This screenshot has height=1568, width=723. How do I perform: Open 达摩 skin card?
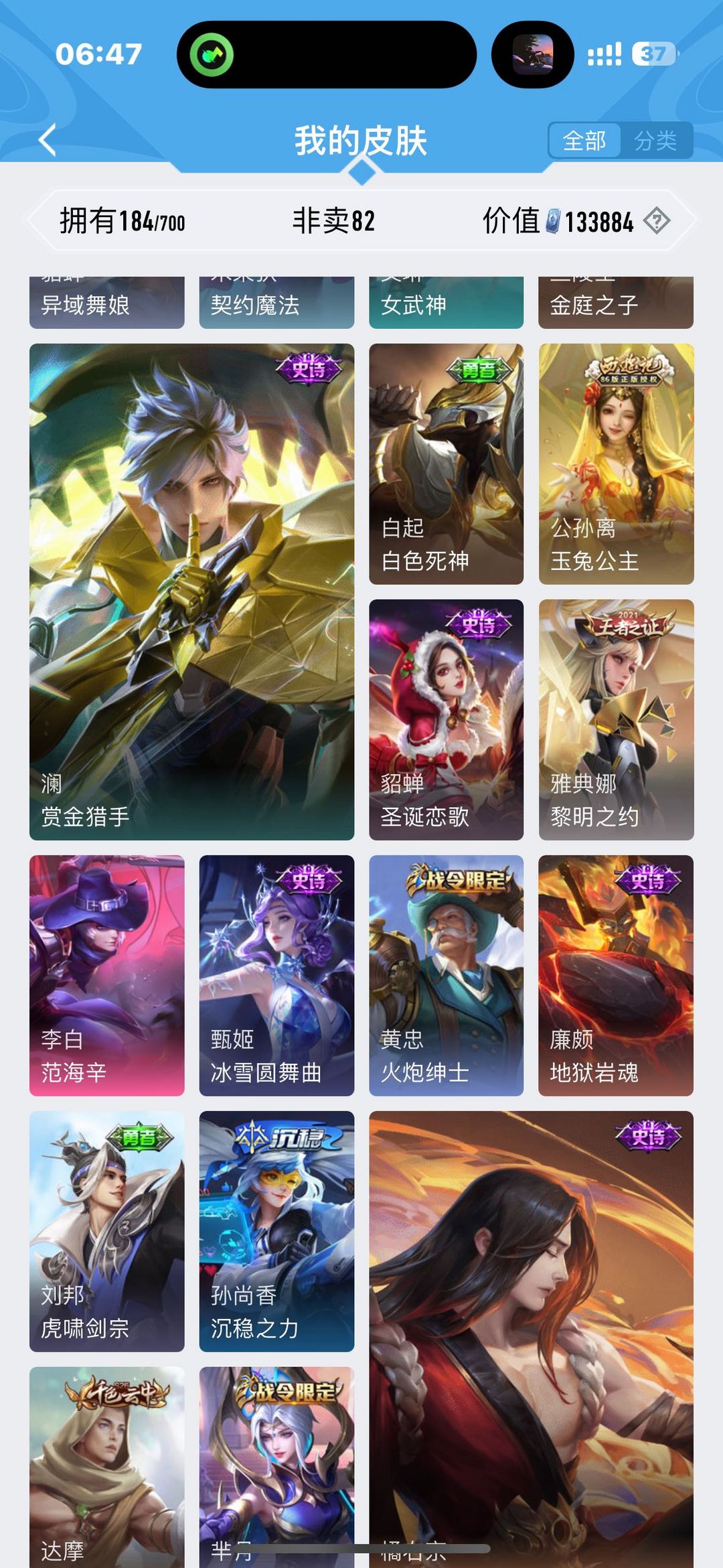106,1467
